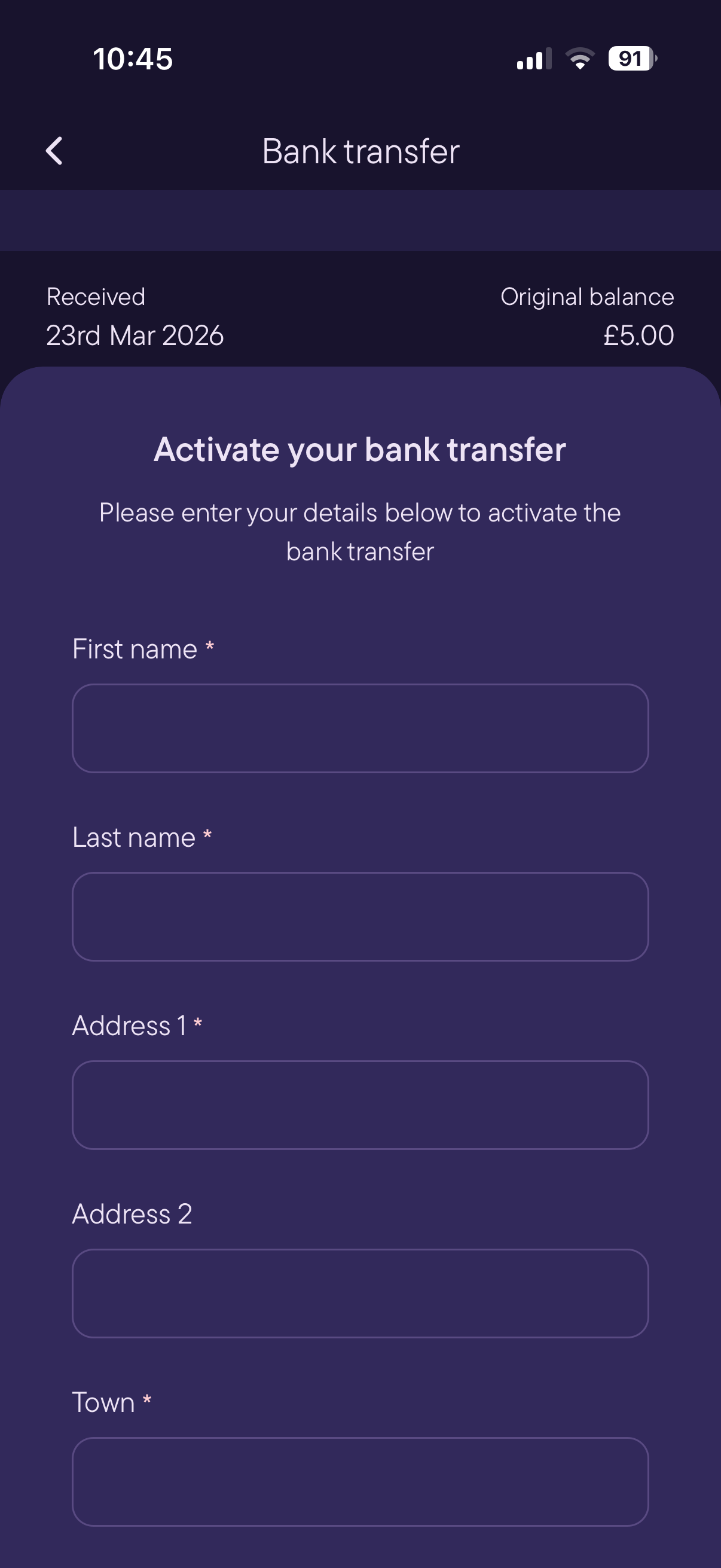Focus the Last name input
This screenshot has height=1568, width=721.
click(360, 916)
